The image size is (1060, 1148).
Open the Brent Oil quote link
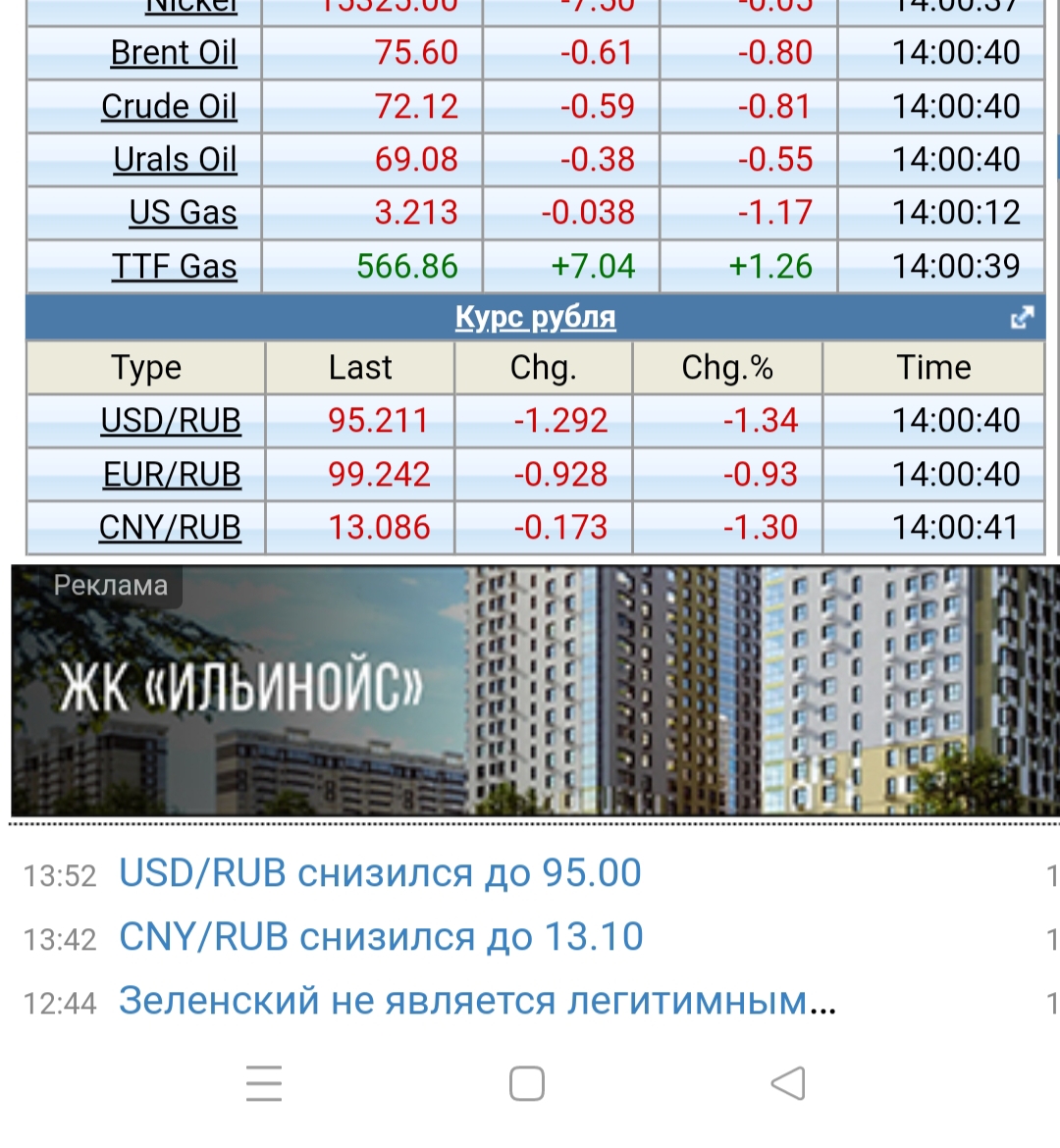pyautogui.click(x=174, y=53)
